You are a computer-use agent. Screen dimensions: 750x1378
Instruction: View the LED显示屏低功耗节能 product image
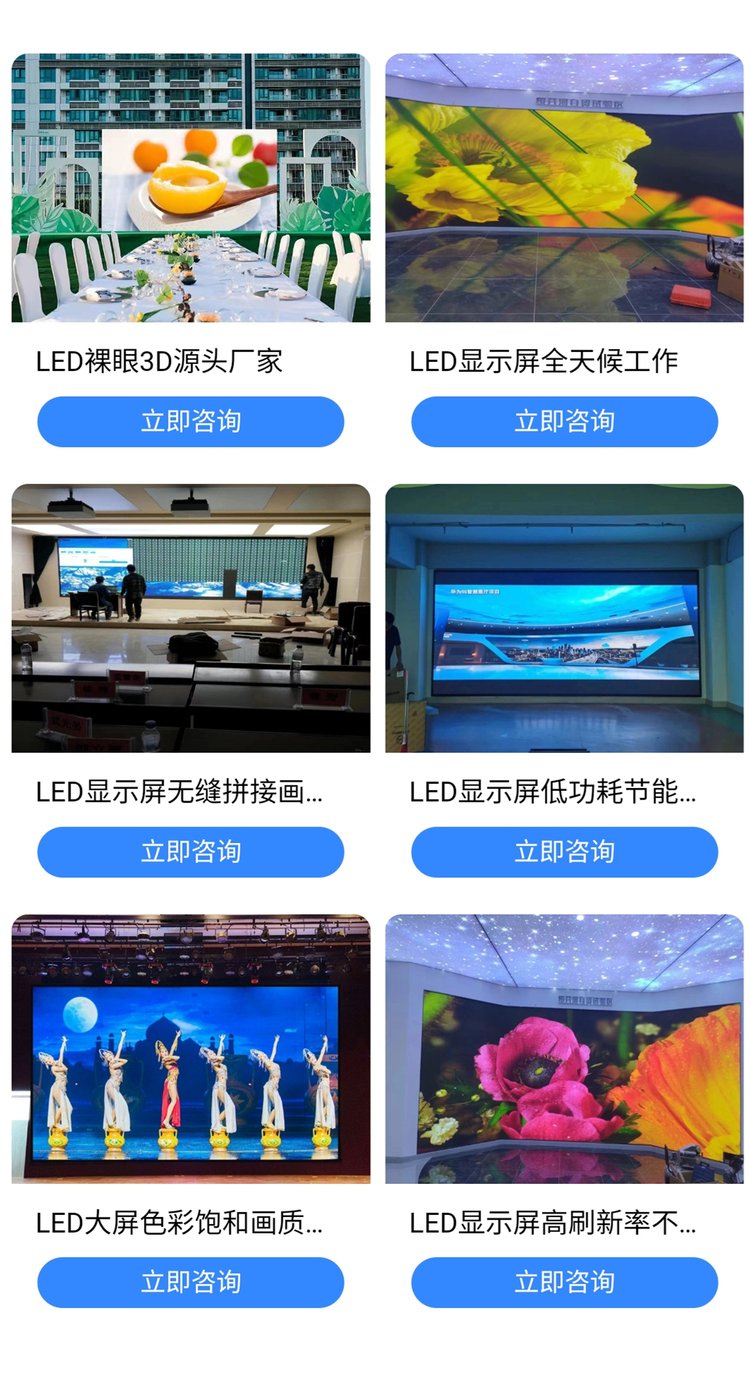[x=564, y=618]
